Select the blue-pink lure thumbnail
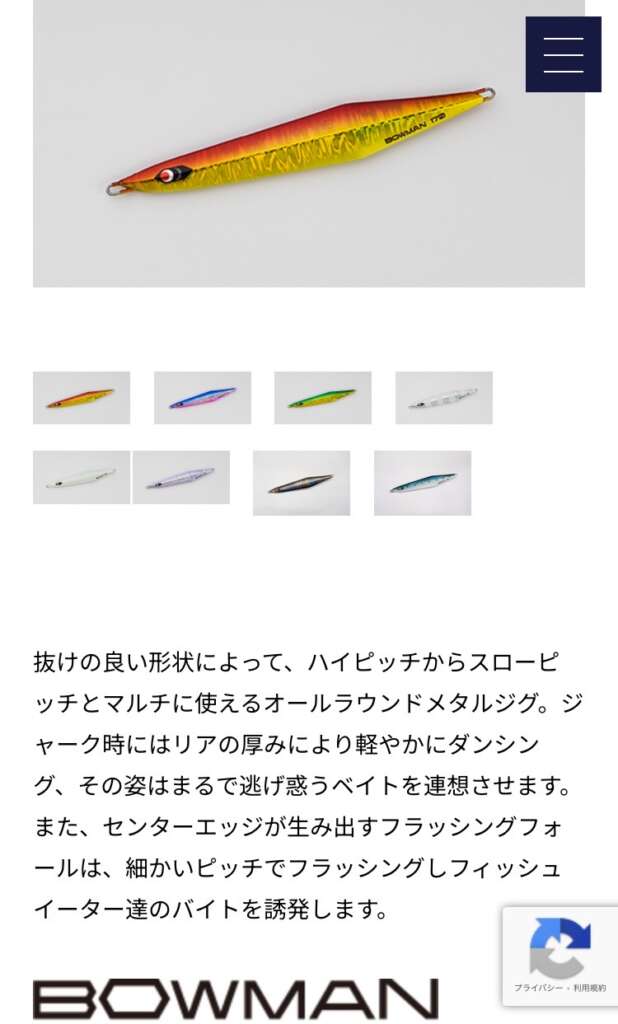Image resolution: width=618 pixels, height=1024 pixels. tap(203, 398)
